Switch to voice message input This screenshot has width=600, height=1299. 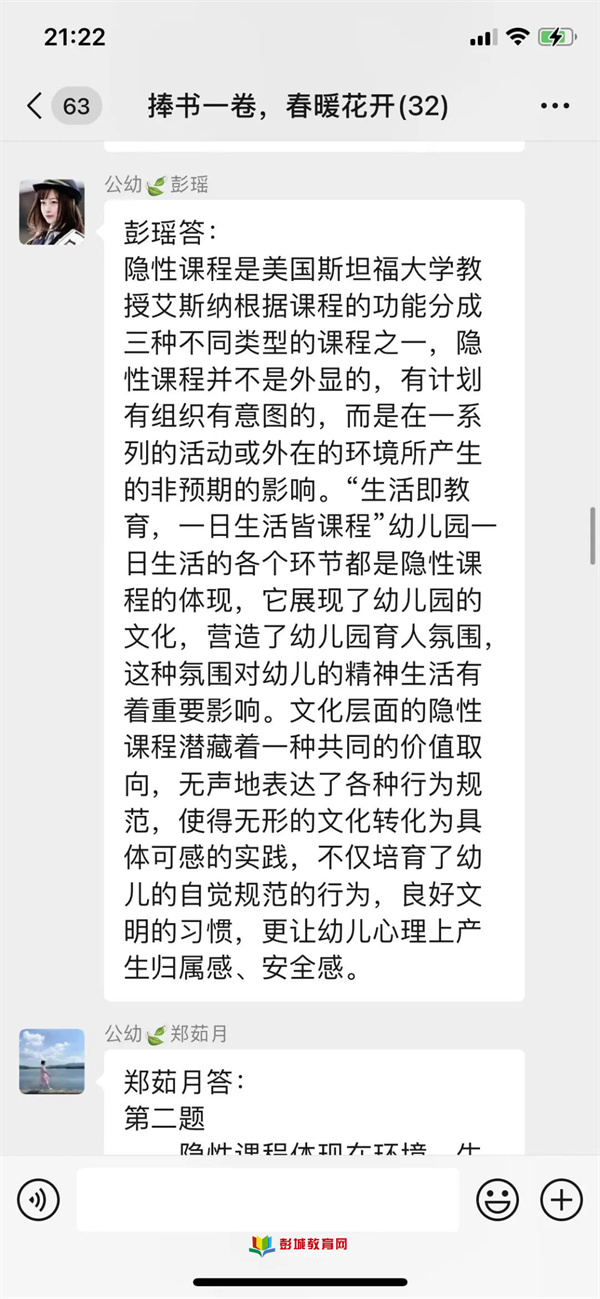[x=38, y=1198]
